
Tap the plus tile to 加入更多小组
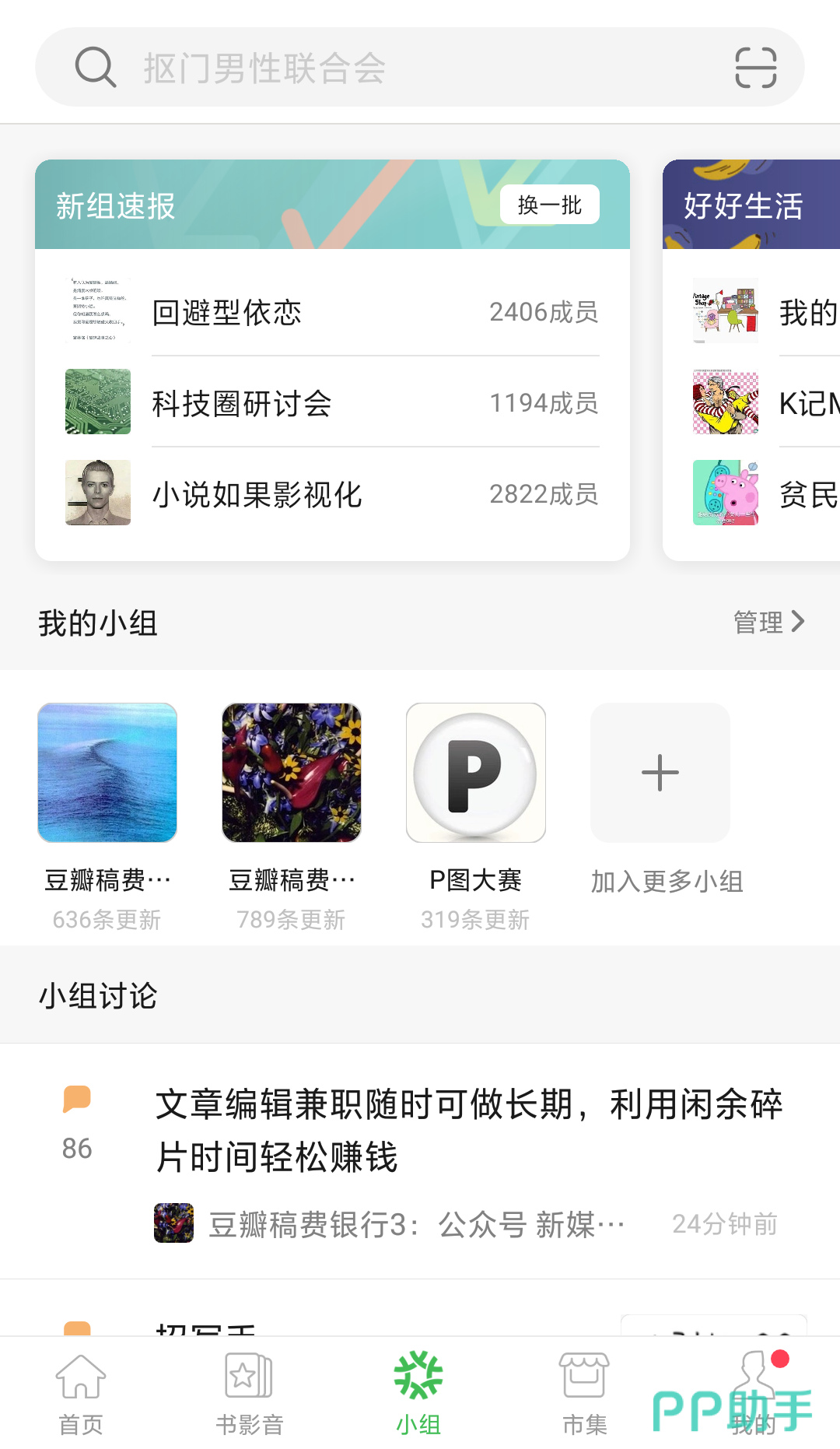(x=659, y=772)
